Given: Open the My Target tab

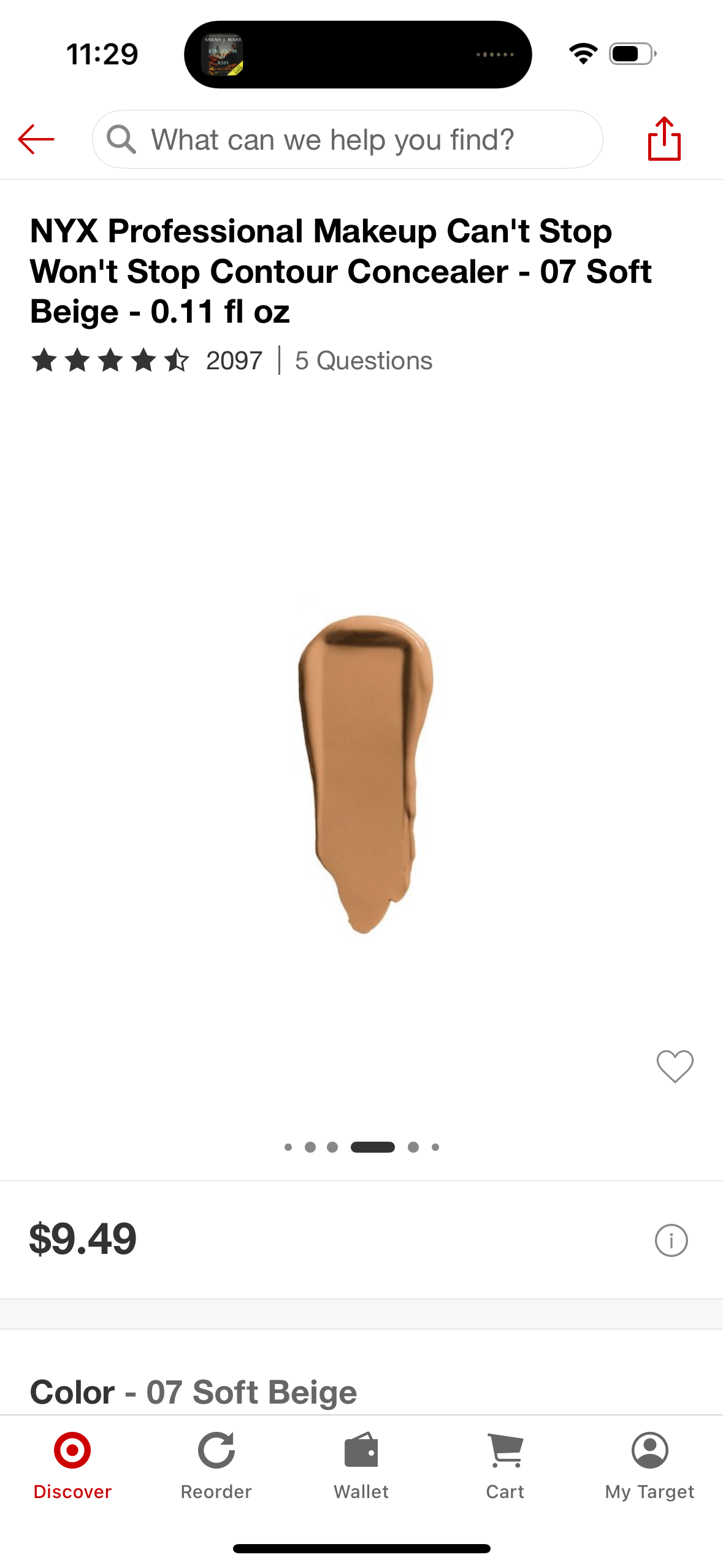Looking at the screenshot, I should coord(649,1465).
